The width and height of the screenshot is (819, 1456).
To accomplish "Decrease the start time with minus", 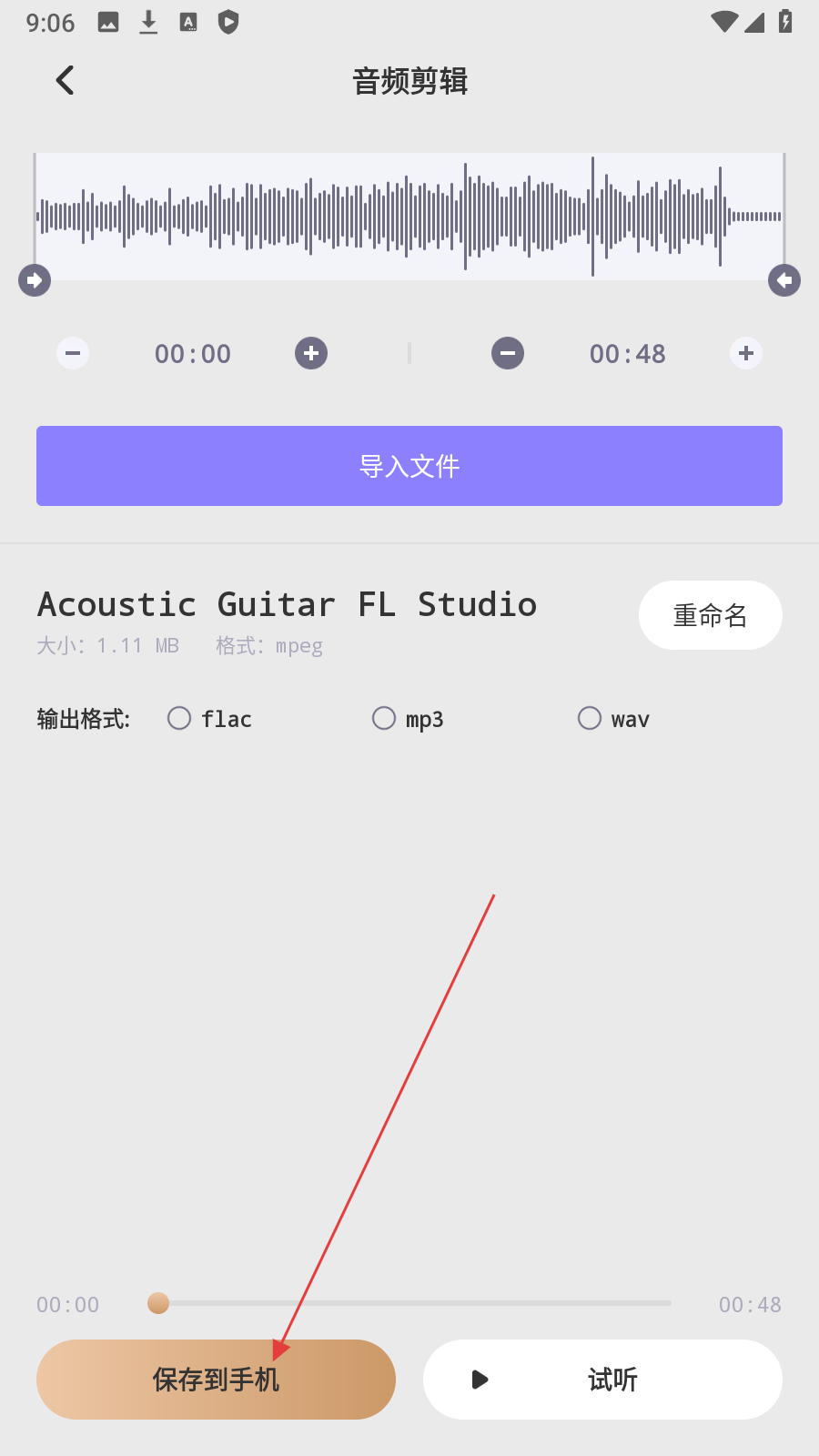I will click(x=73, y=353).
